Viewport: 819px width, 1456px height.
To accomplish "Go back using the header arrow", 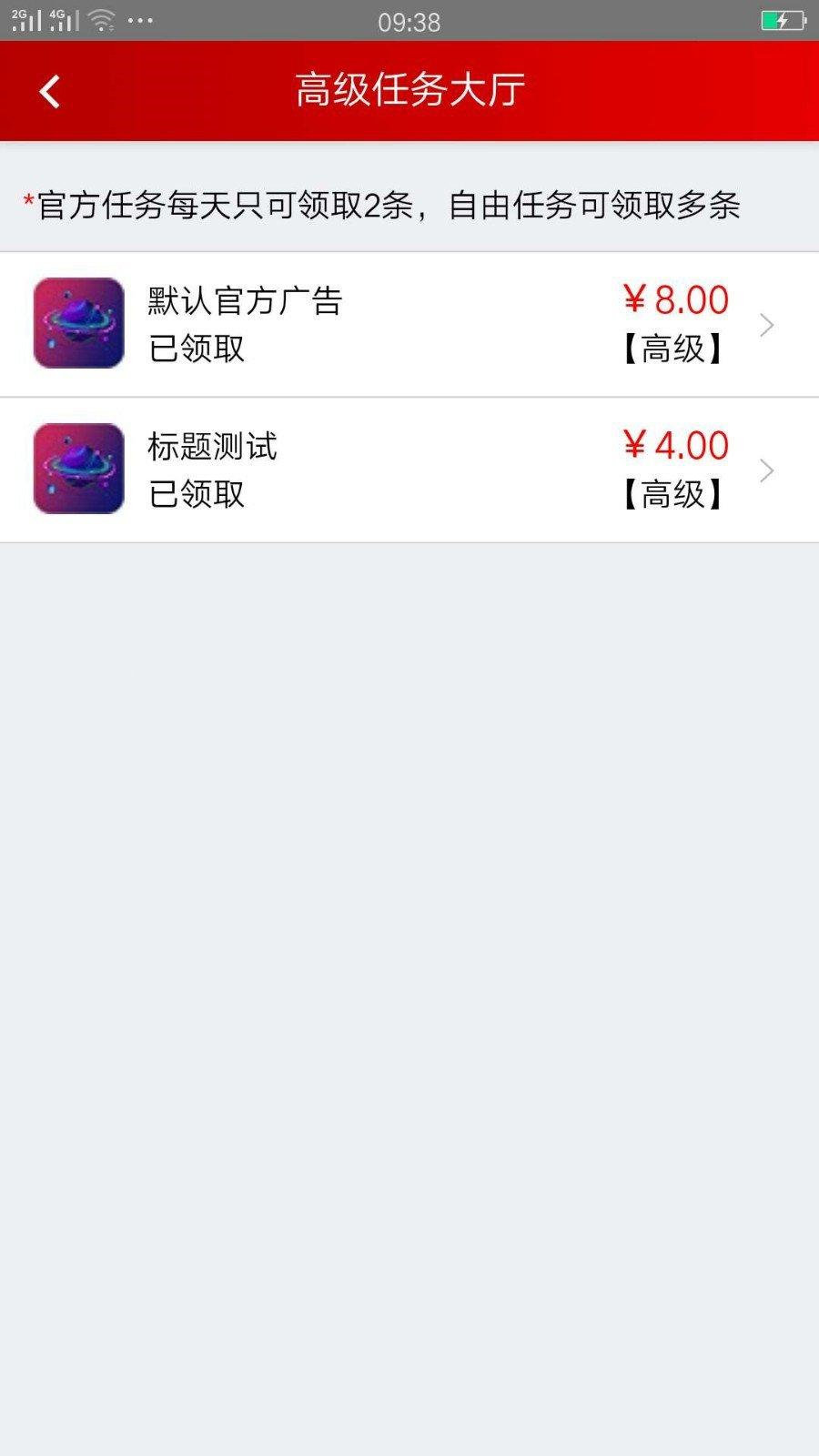I will click(x=50, y=91).
